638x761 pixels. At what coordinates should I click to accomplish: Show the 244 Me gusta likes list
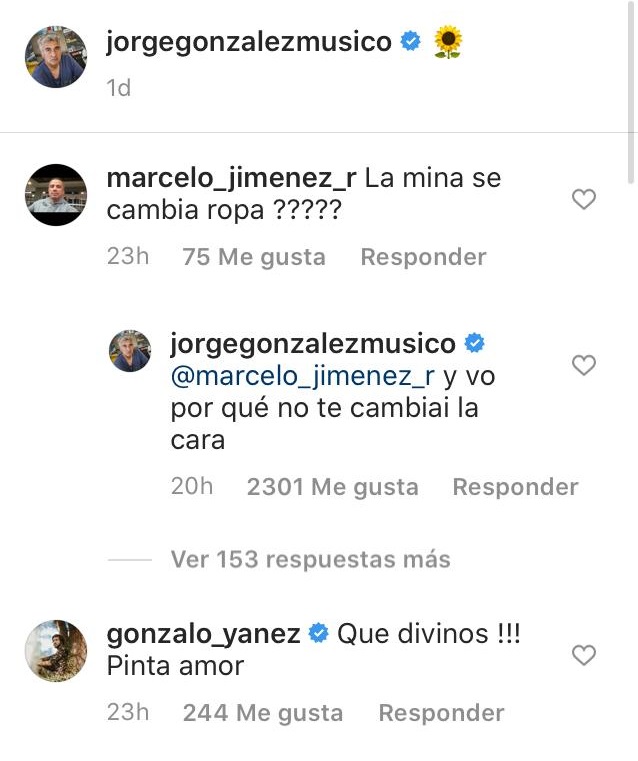point(263,713)
